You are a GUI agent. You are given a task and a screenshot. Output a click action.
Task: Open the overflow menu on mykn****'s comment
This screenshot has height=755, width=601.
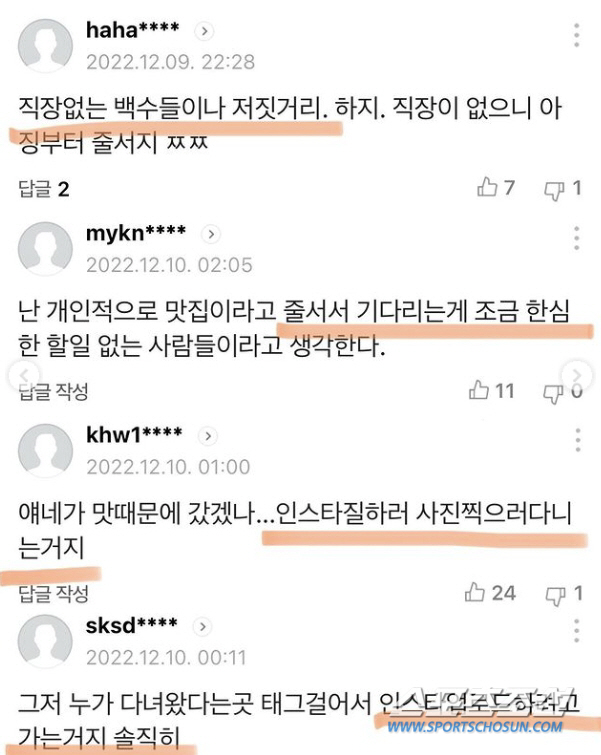577,238
